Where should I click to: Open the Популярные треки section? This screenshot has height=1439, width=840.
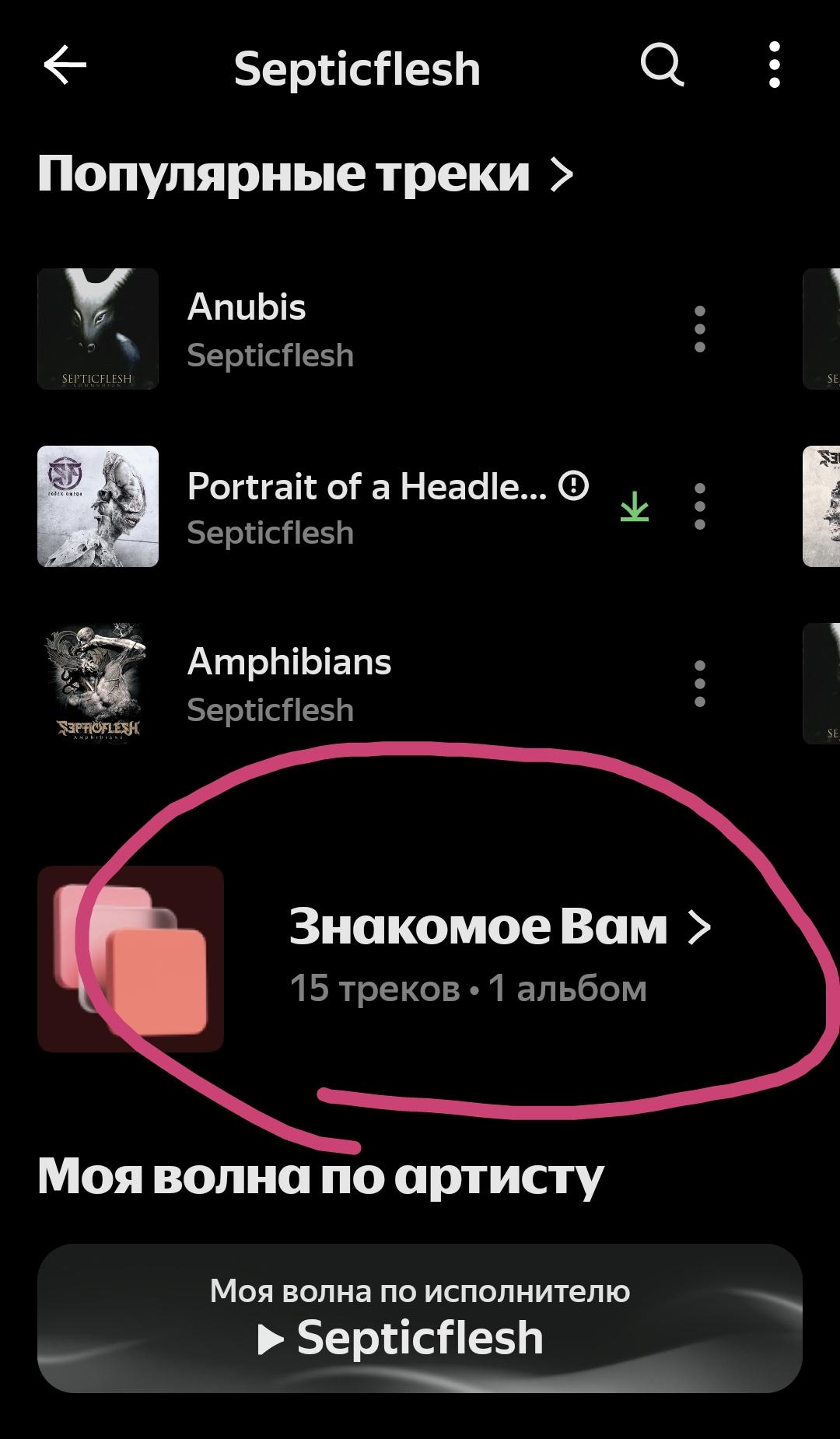tap(305, 173)
